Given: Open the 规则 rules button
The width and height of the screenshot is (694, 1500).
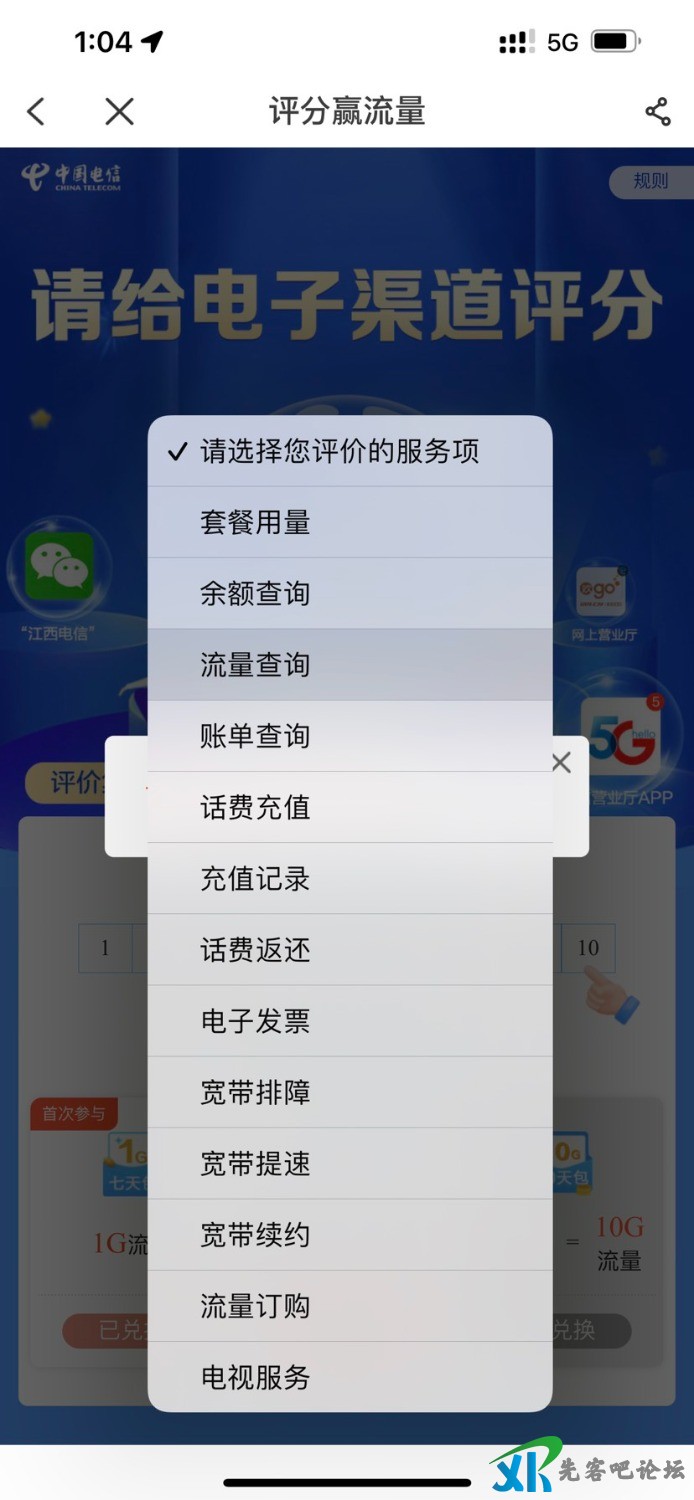Looking at the screenshot, I should [650, 181].
